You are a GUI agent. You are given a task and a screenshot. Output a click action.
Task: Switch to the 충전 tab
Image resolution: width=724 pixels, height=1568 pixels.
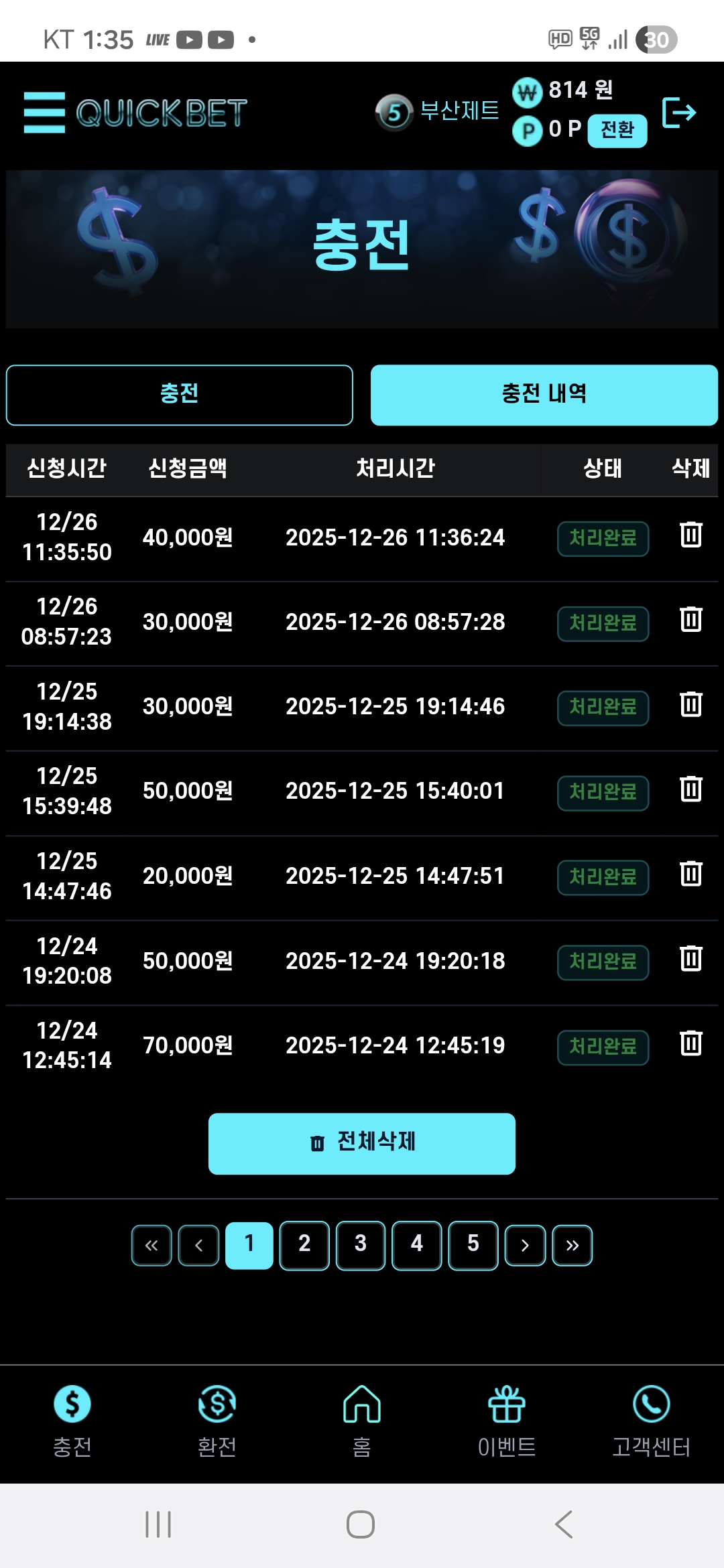[180, 395]
